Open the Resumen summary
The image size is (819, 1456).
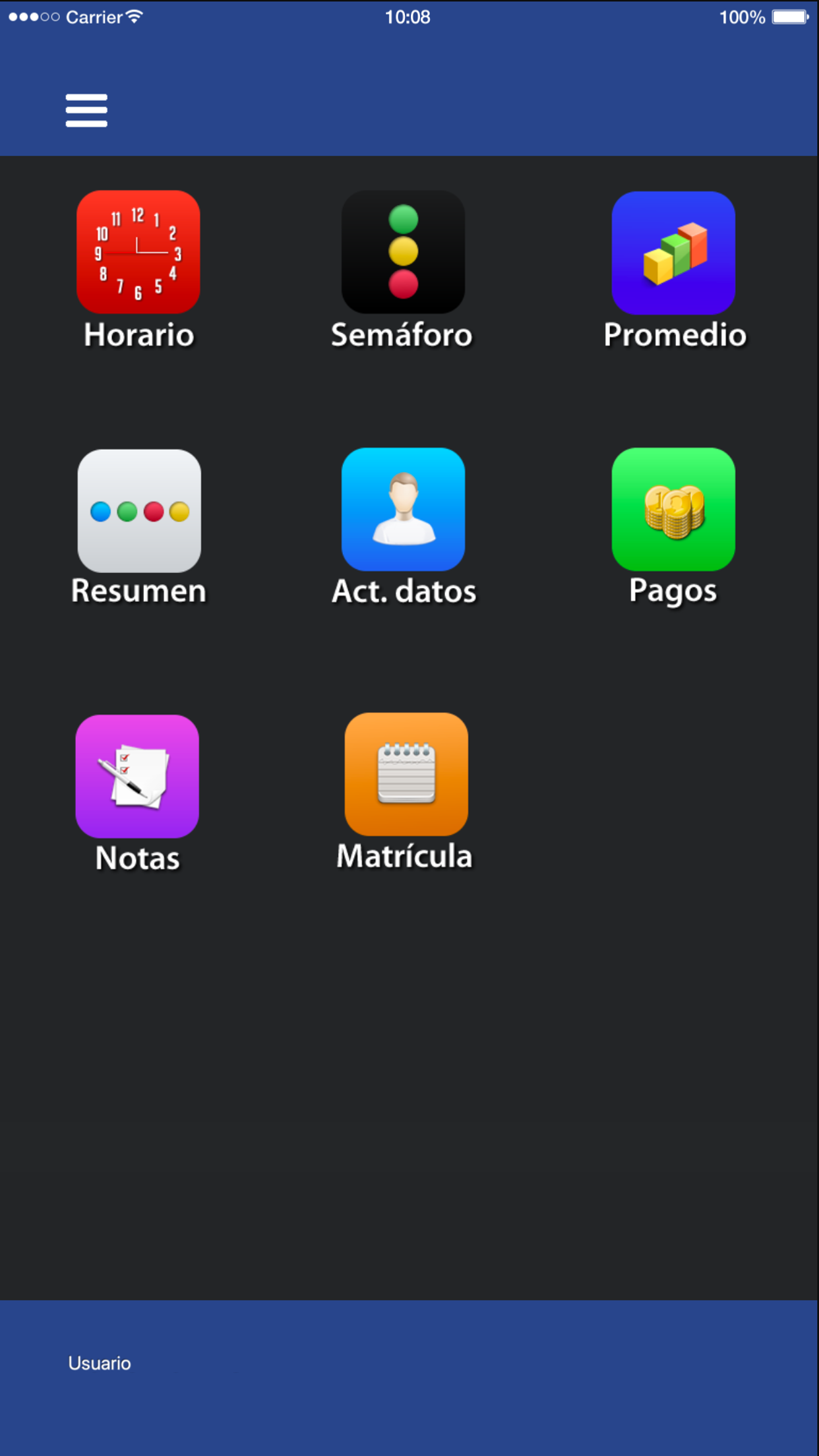coord(139,511)
